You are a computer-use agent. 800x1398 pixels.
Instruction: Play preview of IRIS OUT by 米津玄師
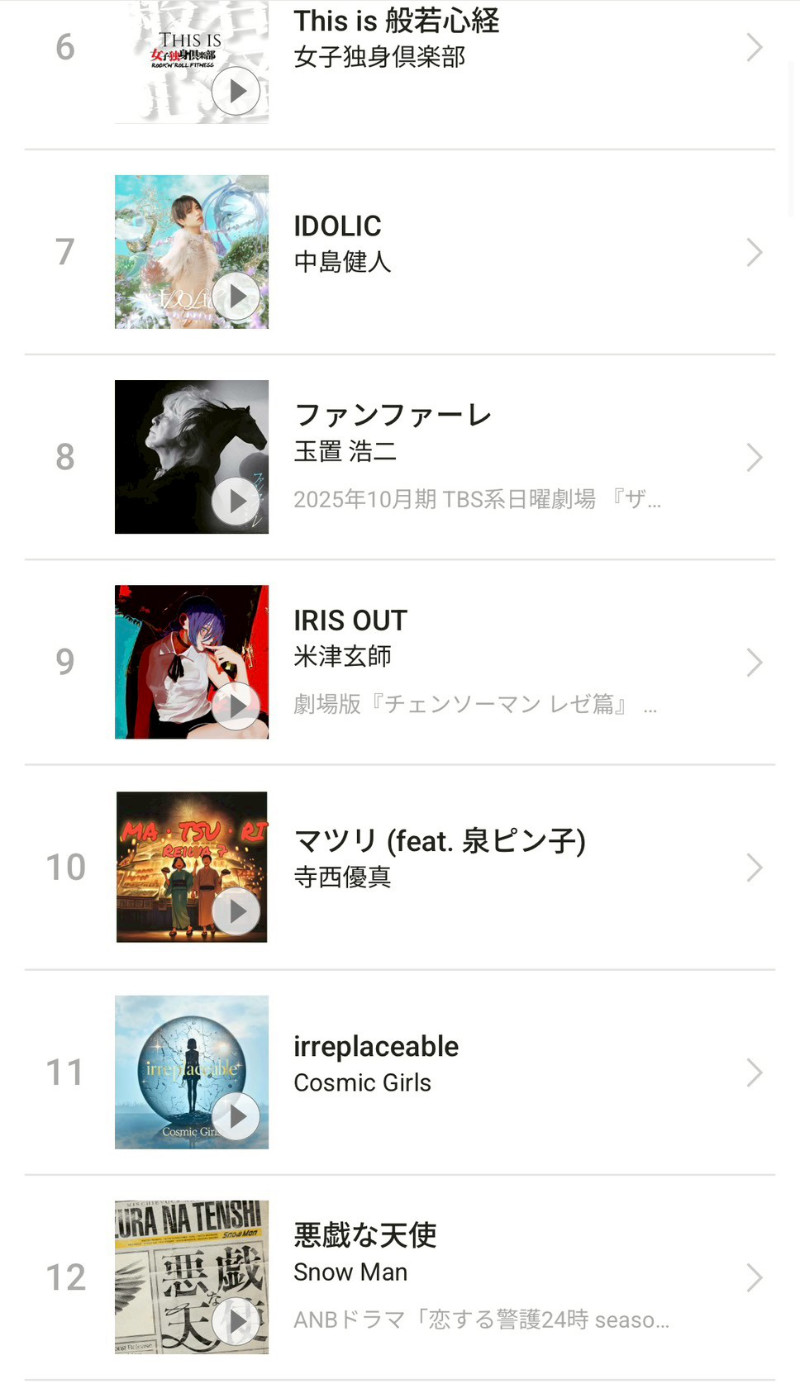tap(236, 706)
